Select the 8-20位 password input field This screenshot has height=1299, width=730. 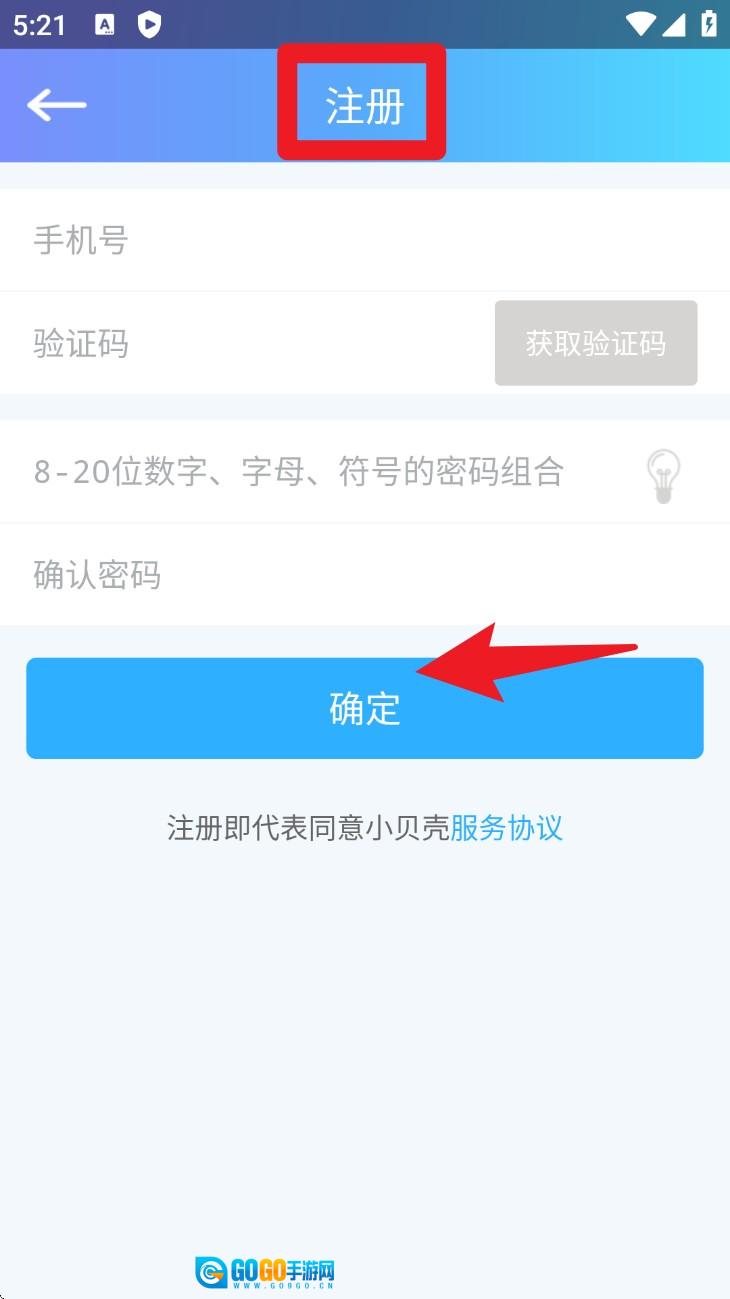[320, 471]
